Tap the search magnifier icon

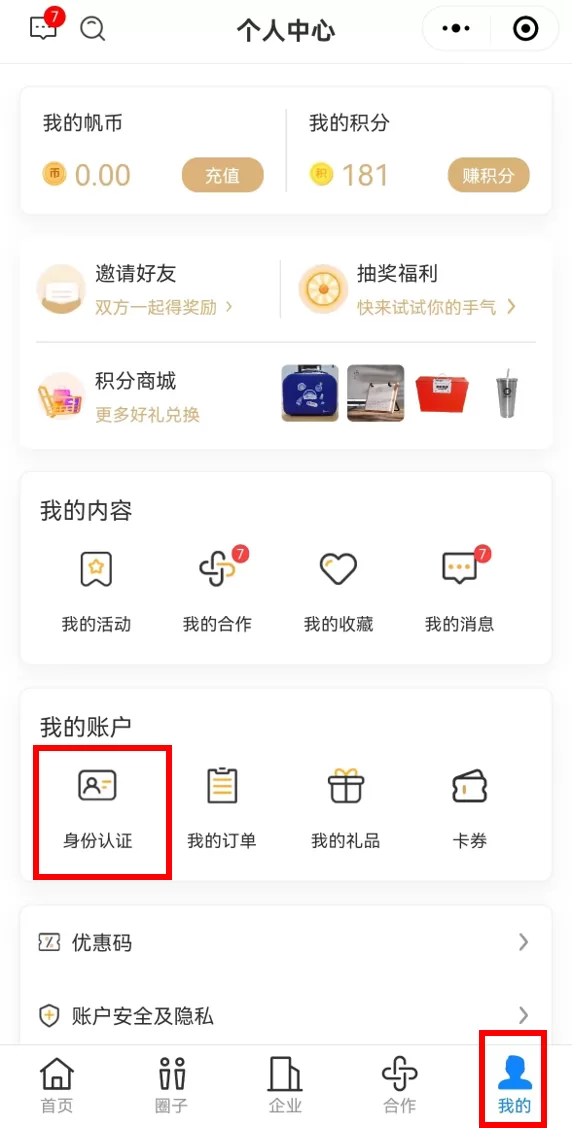tap(93, 29)
